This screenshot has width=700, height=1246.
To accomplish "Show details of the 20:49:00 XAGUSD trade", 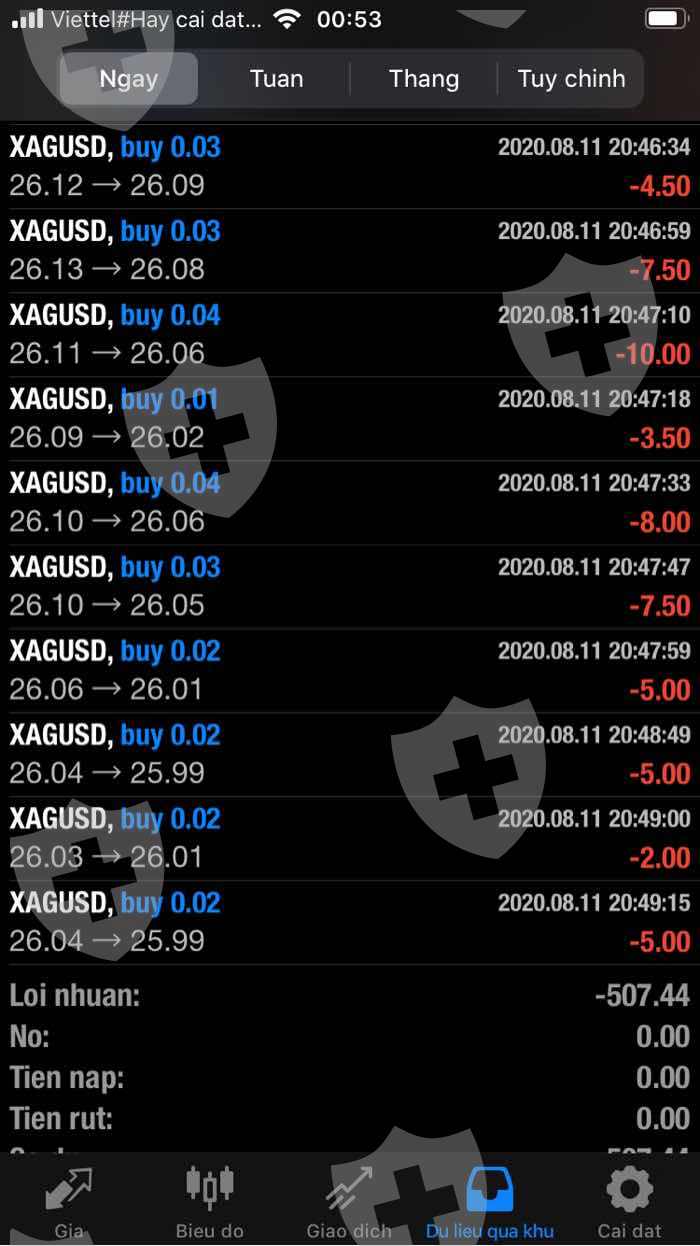I will click(350, 838).
